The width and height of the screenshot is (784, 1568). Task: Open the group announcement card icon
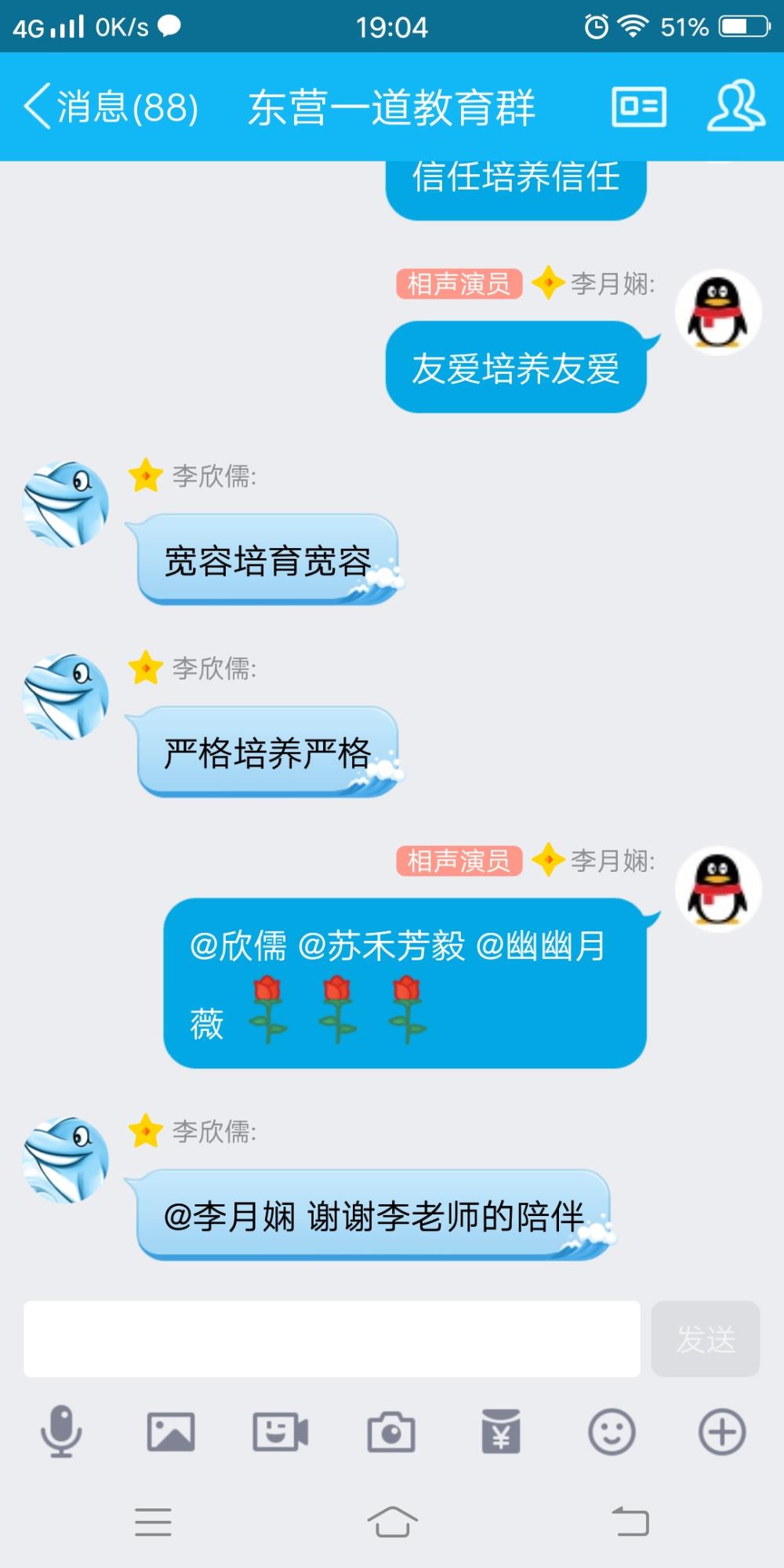639,107
